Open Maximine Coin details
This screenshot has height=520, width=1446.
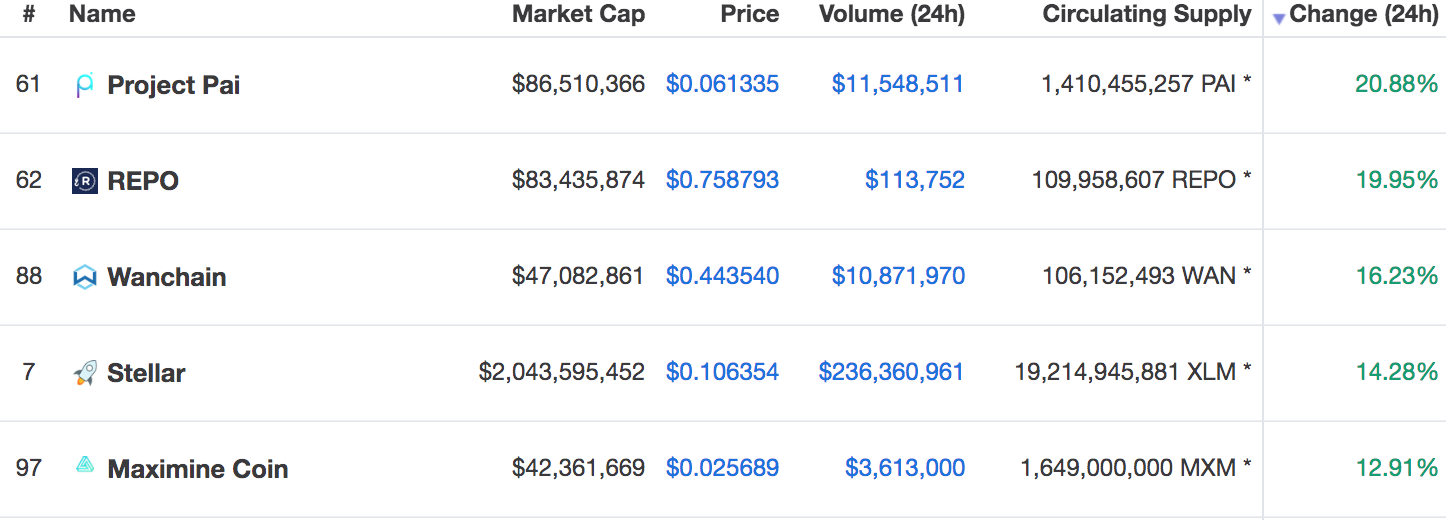click(197, 469)
